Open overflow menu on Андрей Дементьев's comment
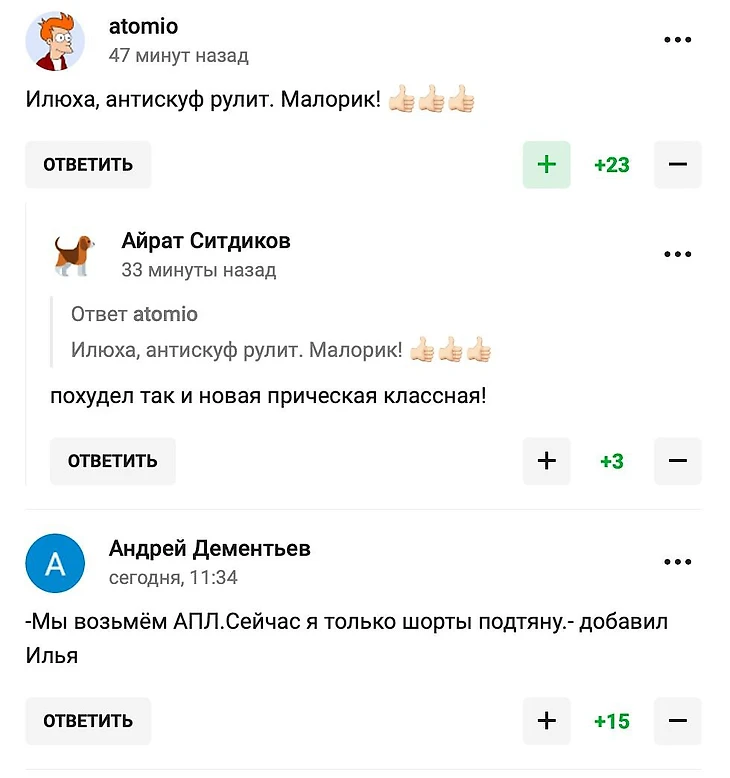730x778 pixels. coord(677,563)
